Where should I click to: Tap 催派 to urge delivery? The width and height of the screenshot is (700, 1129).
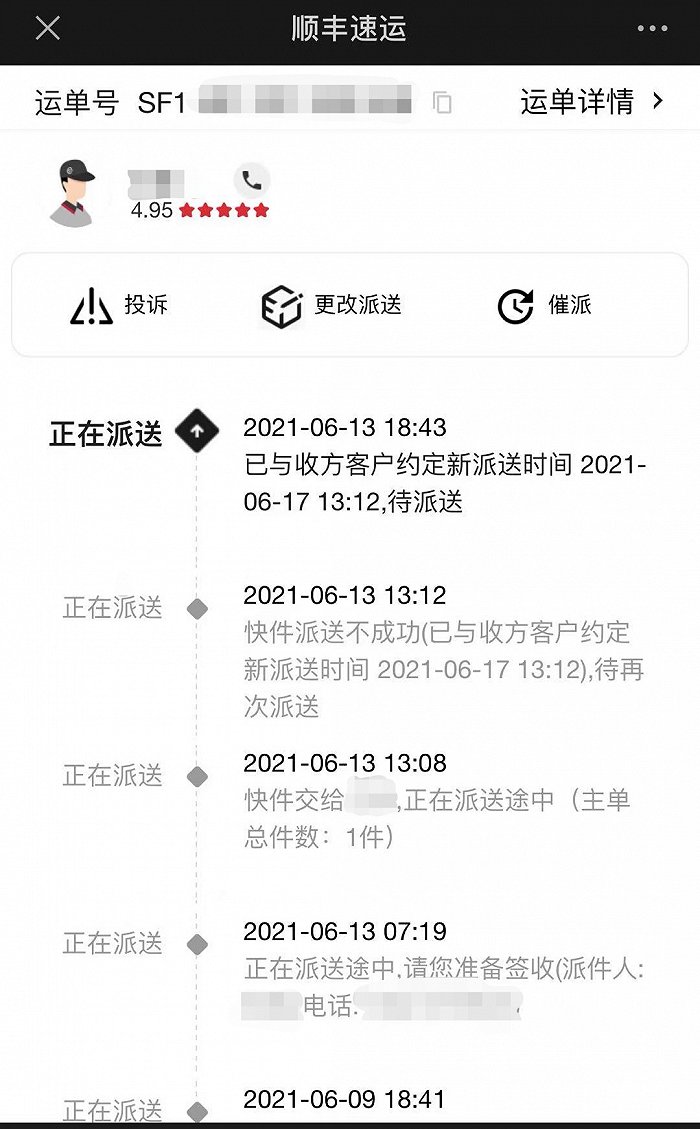point(545,306)
